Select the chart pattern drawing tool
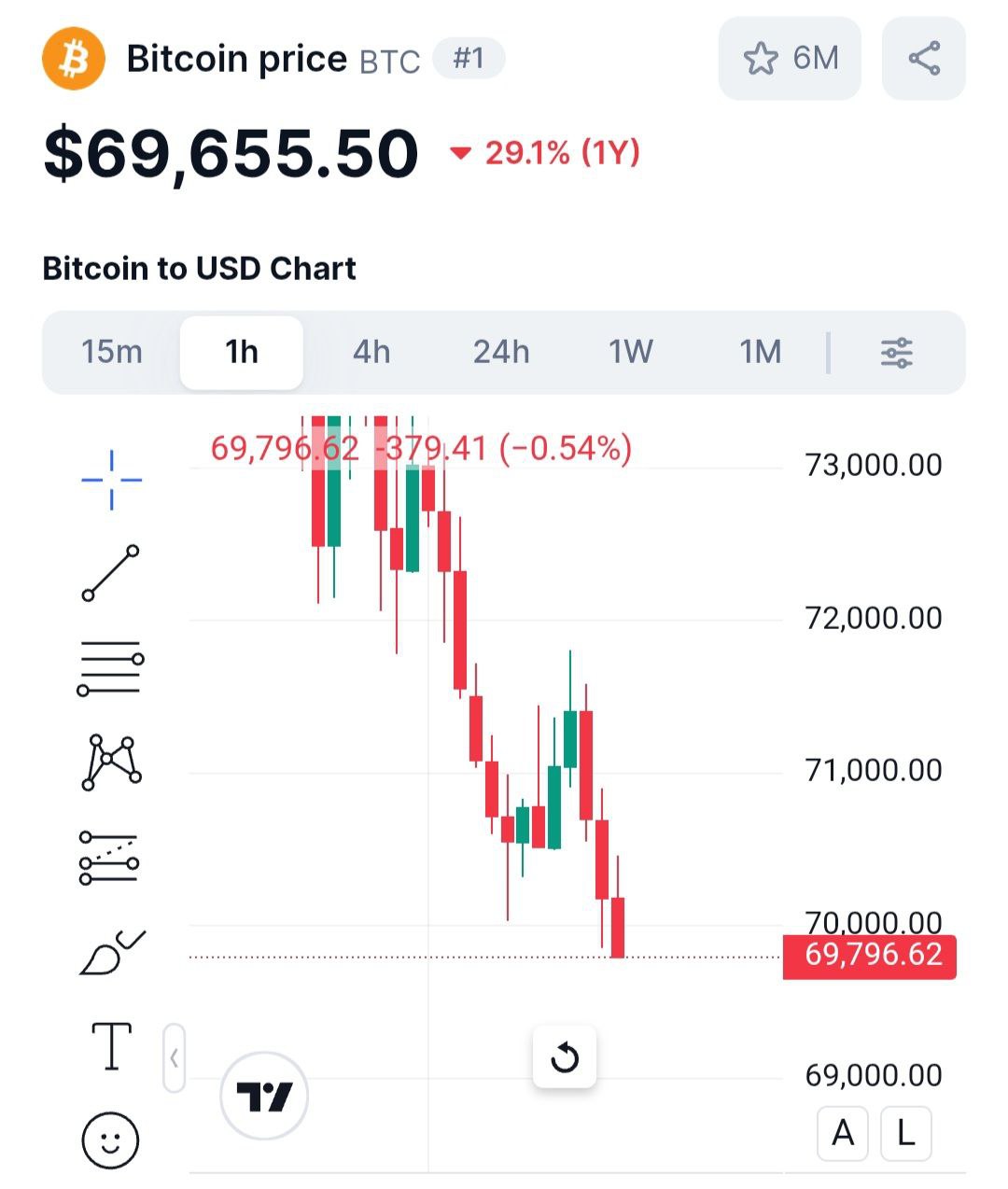1008x1189 pixels. [x=111, y=762]
